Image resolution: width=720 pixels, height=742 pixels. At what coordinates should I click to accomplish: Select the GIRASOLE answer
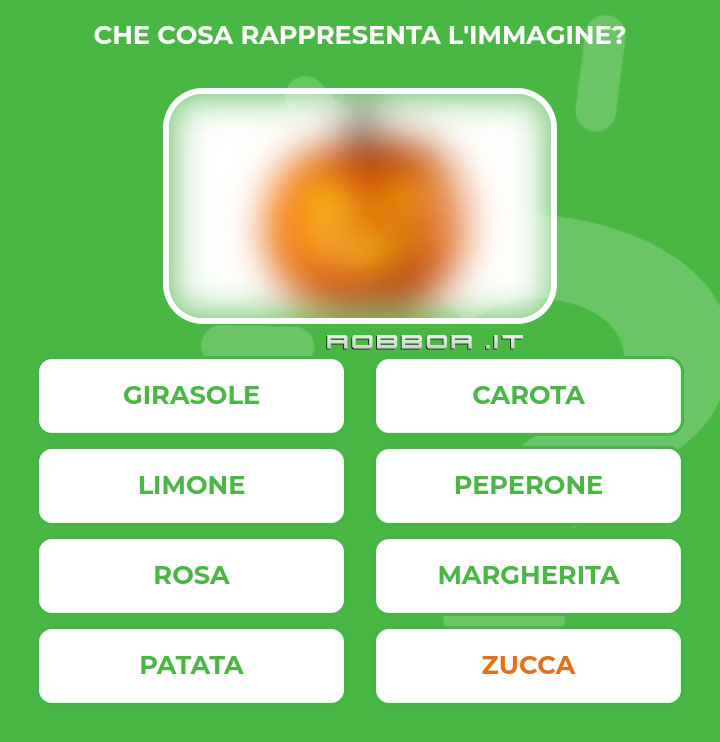click(x=191, y=396)
